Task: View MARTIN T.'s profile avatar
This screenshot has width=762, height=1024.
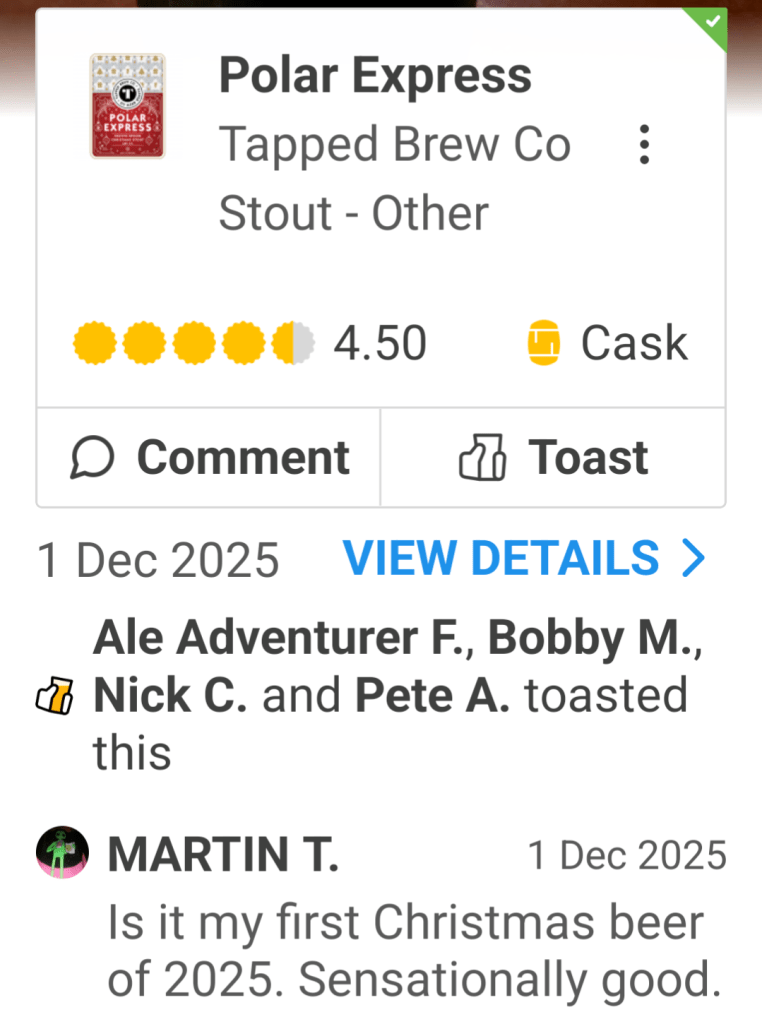Action: pyautogui.click(x=63, y=855)
